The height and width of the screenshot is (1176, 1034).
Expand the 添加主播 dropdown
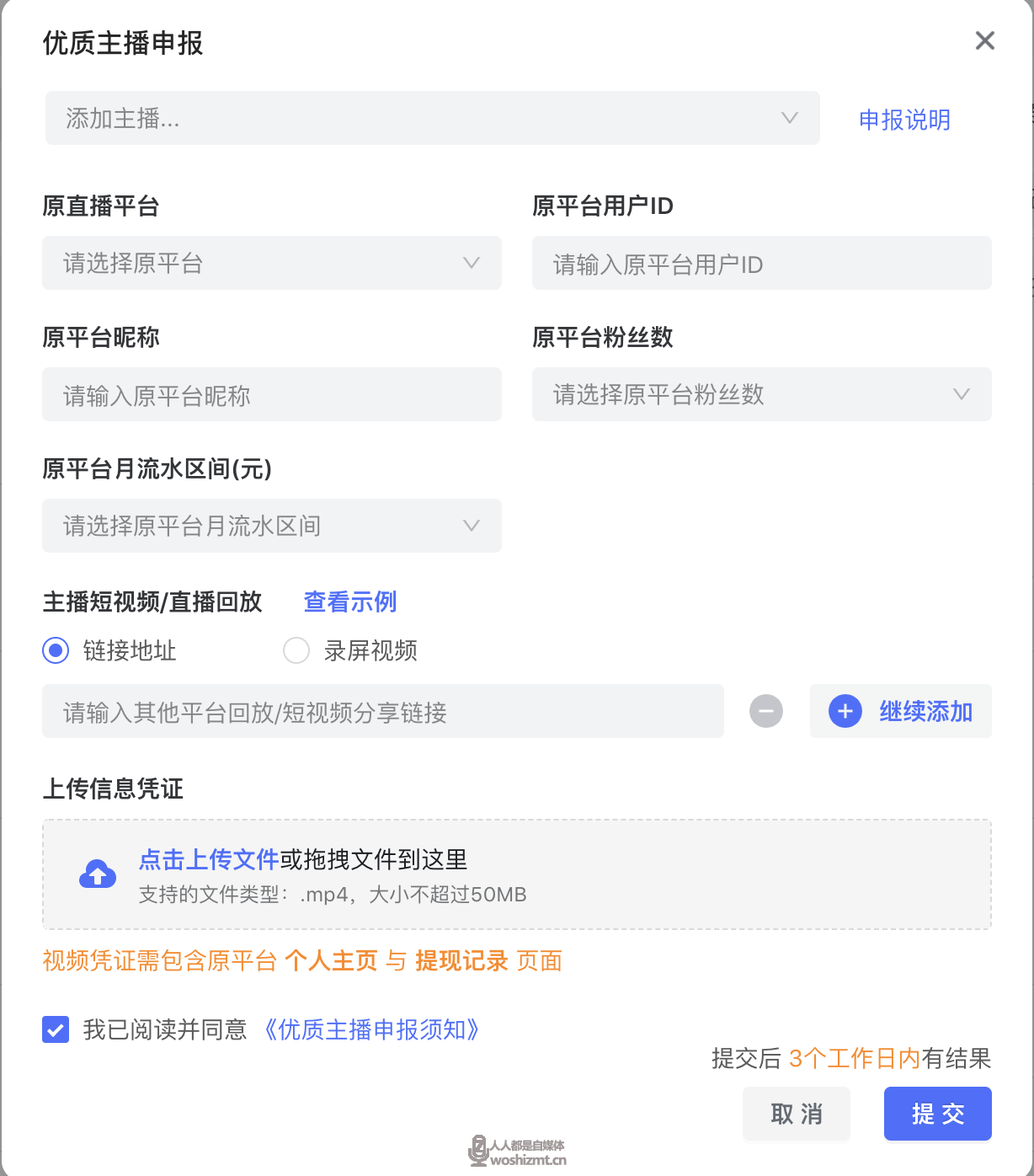432,118
